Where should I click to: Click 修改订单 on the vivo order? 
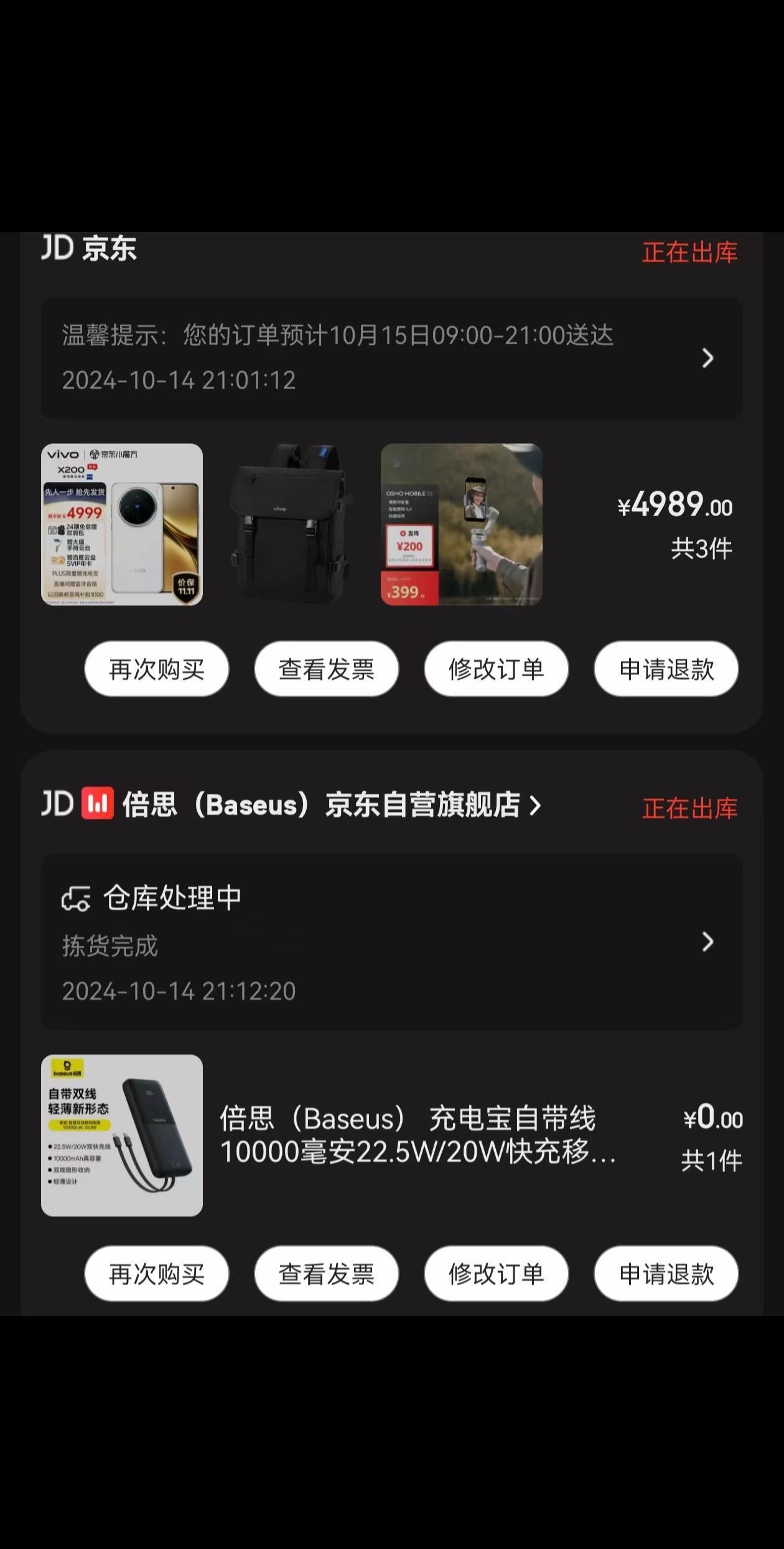[497, 669]
